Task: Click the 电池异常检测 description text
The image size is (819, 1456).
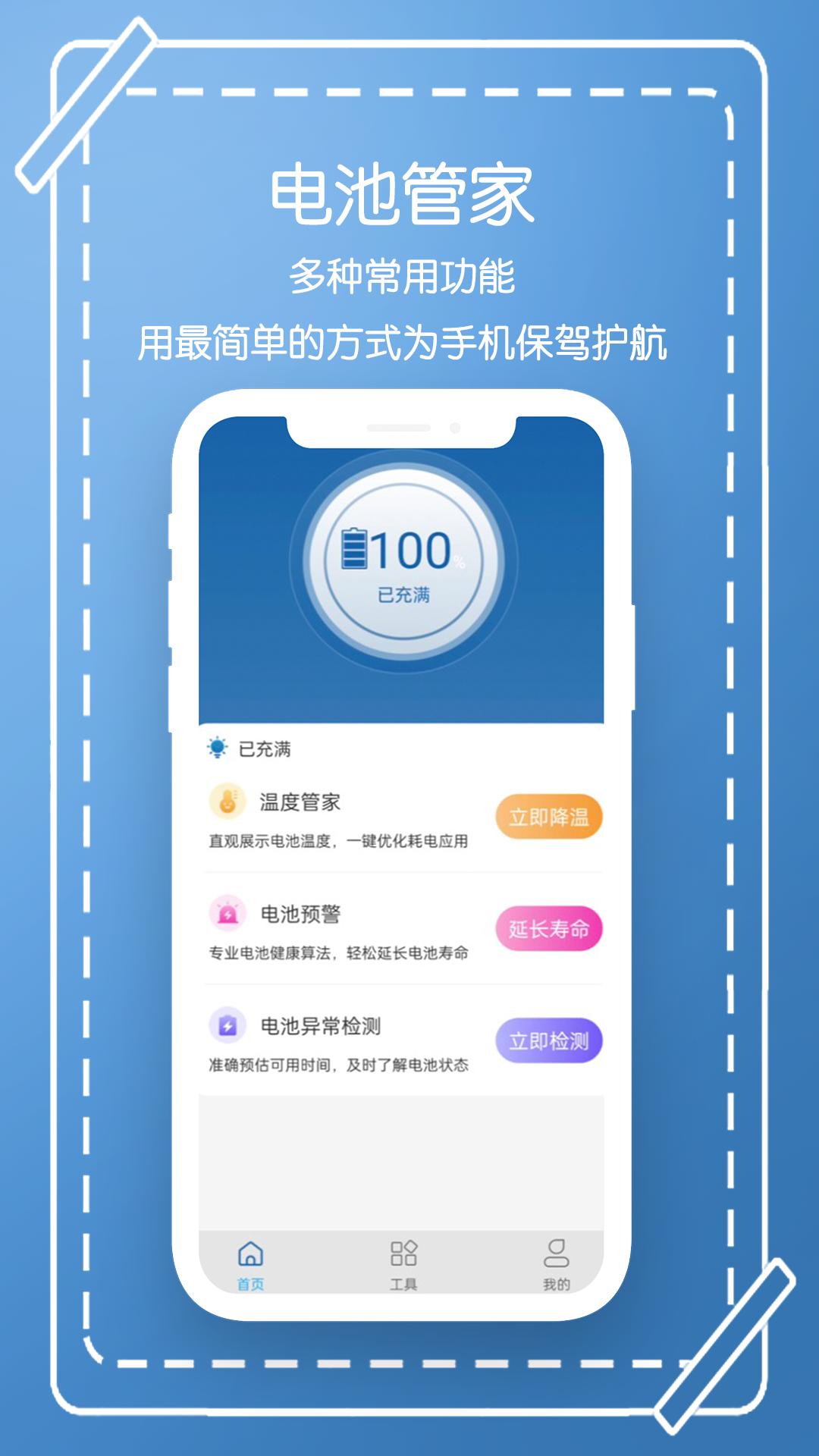Action: pos(338,1065)
